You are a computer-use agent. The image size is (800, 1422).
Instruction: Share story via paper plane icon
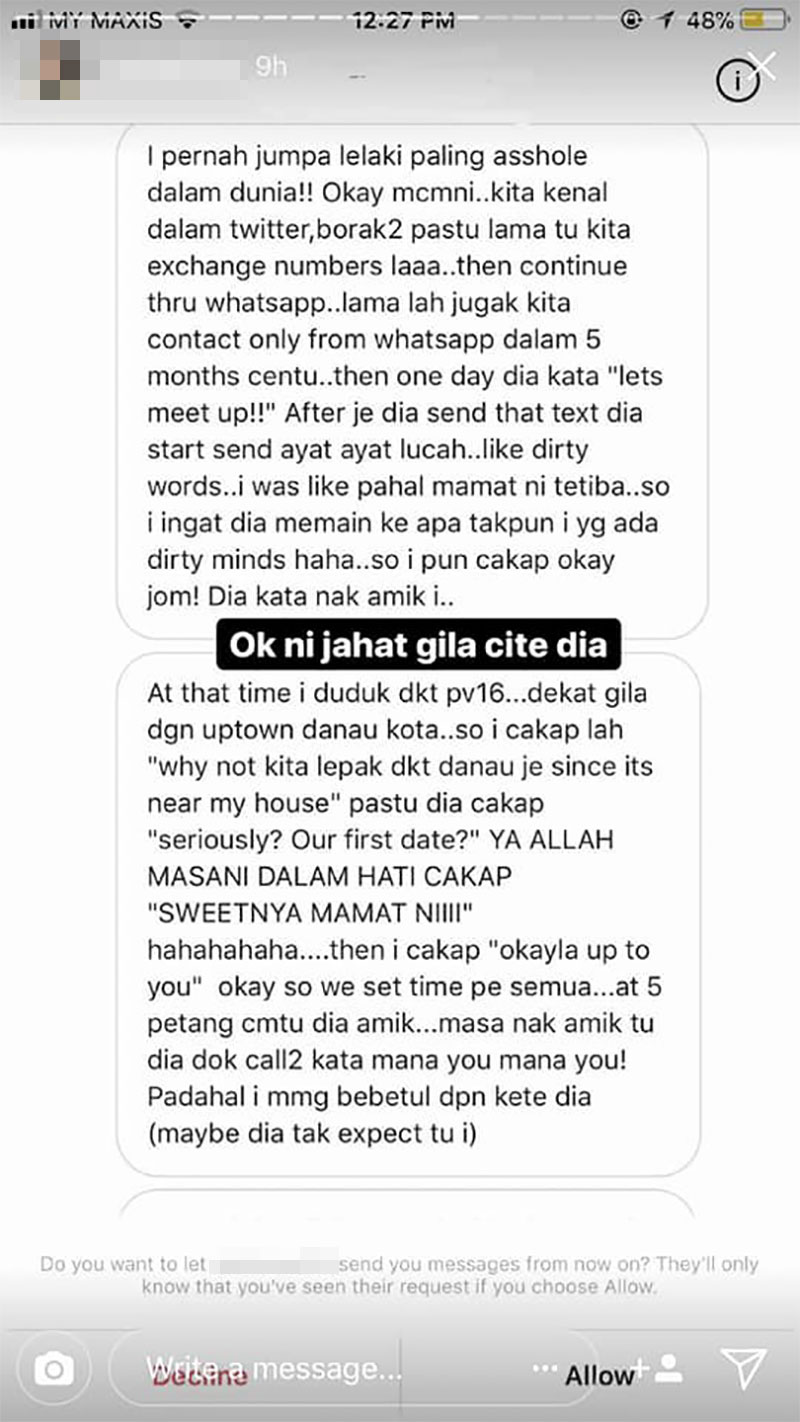tap(743, 1368)
